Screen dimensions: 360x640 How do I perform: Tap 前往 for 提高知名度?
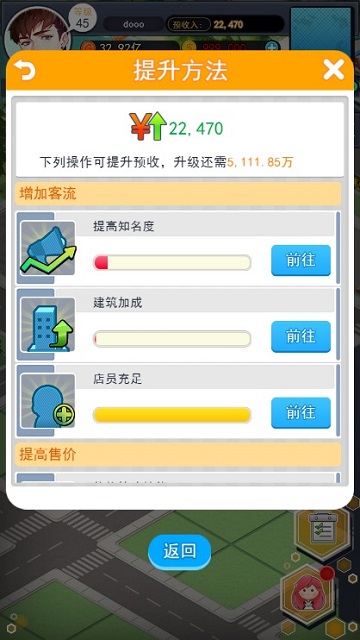point(301,260)
